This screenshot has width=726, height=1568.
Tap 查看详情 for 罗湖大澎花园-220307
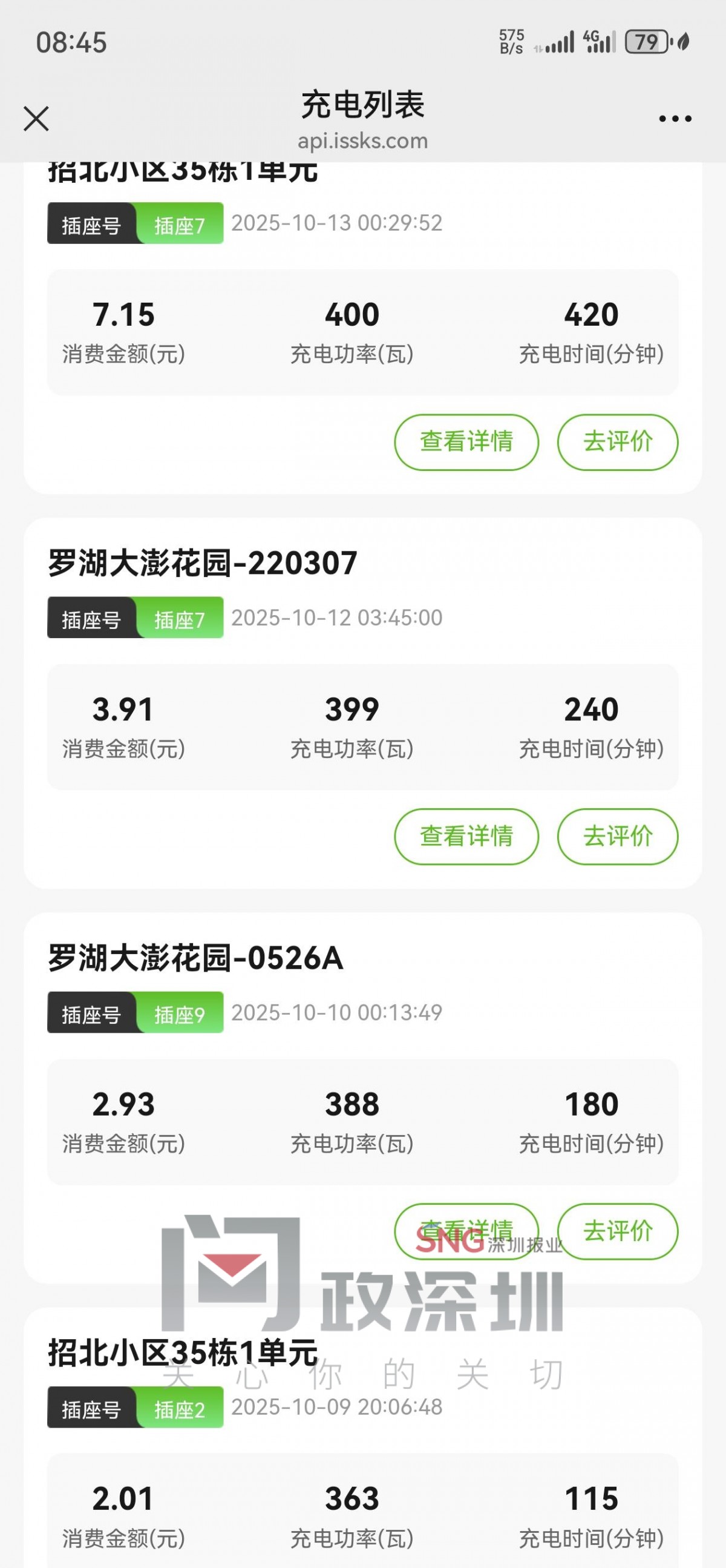(x=466, y=836)
